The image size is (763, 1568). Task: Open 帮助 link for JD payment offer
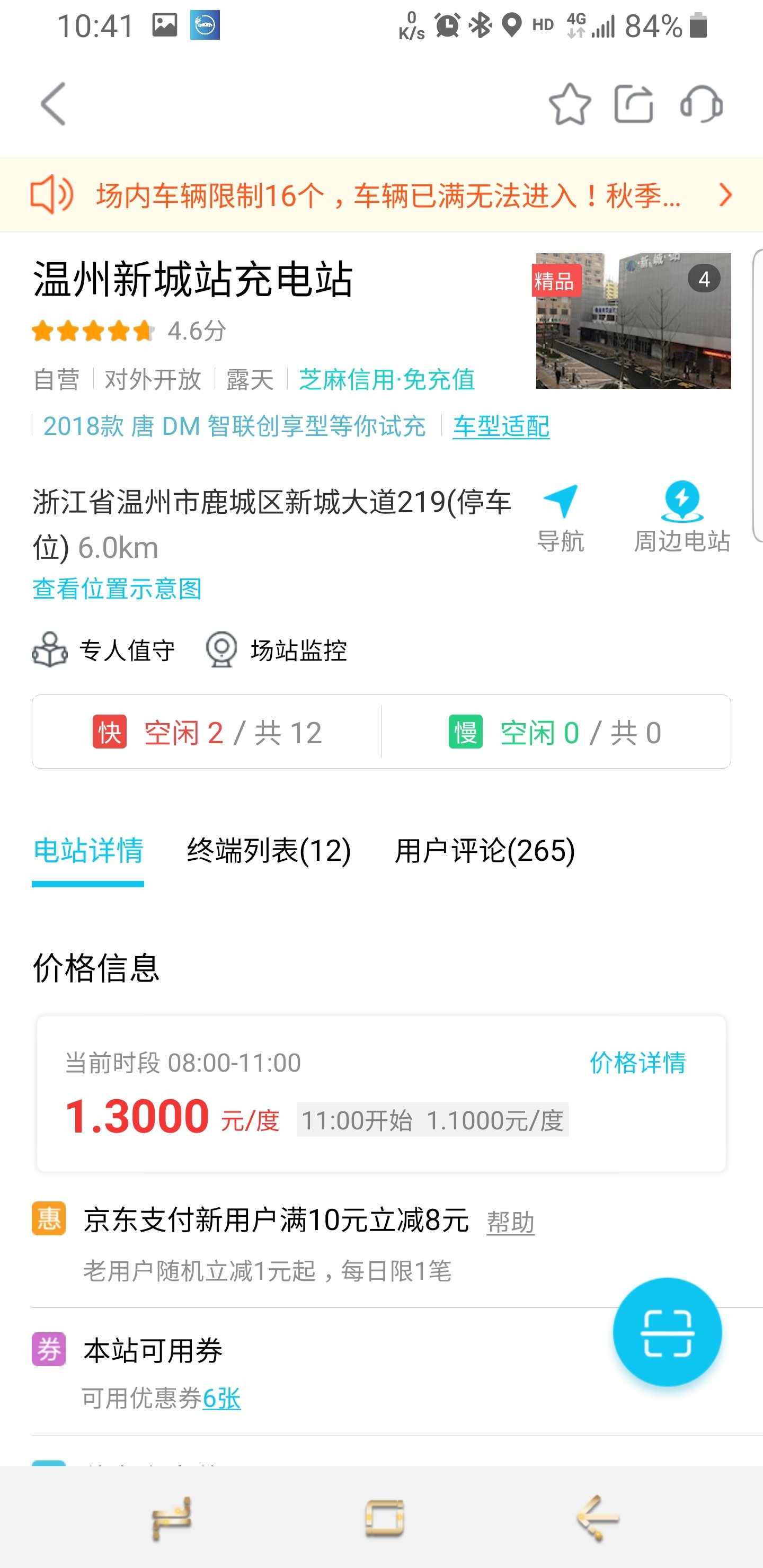[x=510, y=1222]
